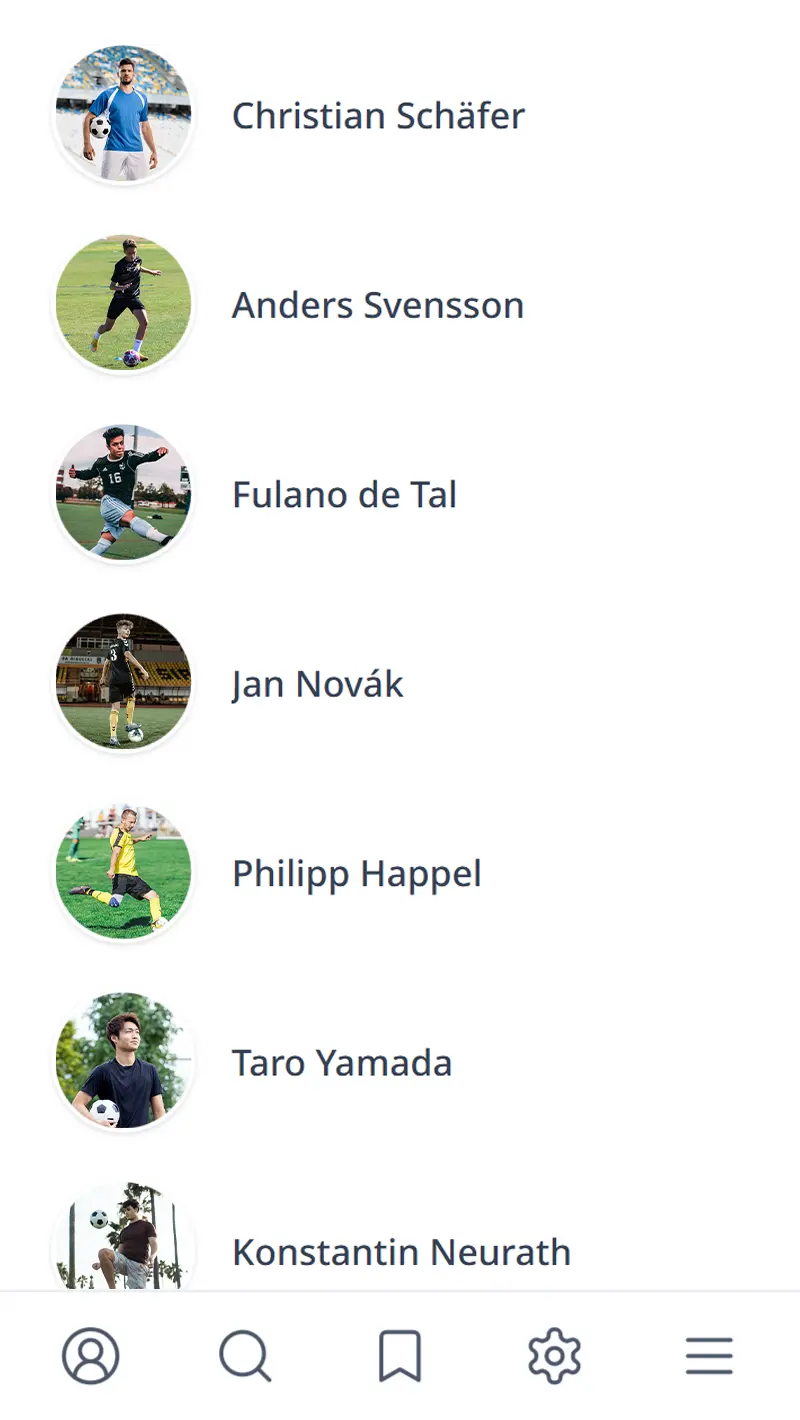Screen dimensions: 800x1420
Task: Tap the Philipp Happel row
Action: [356, 874]
